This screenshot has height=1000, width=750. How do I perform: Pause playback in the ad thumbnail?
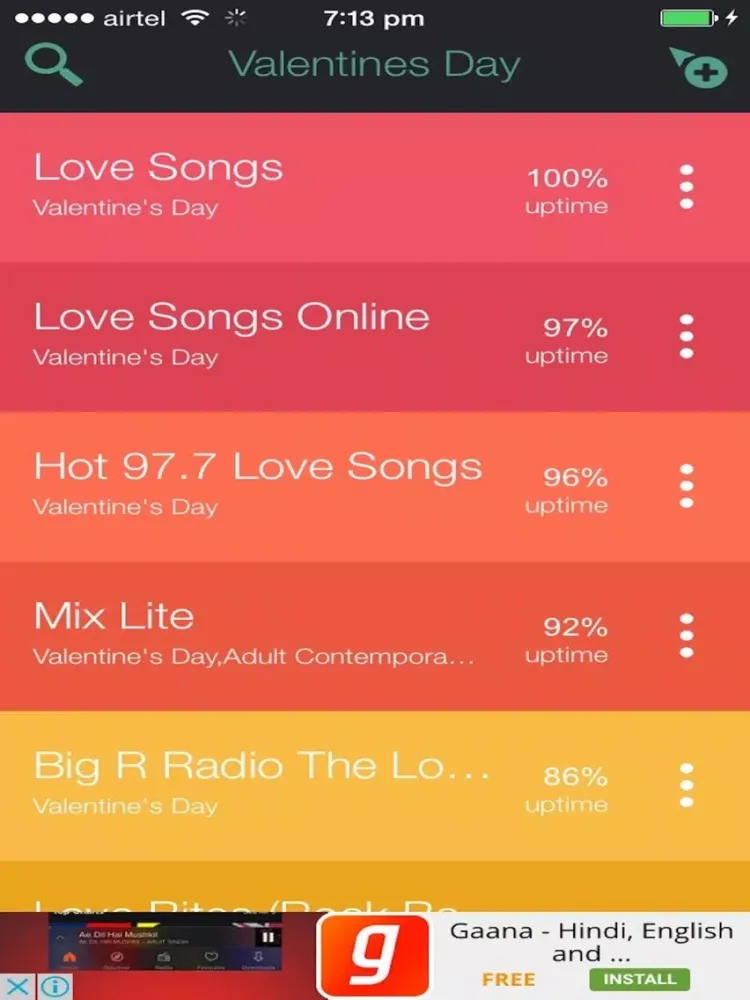[x=266, y=938]
